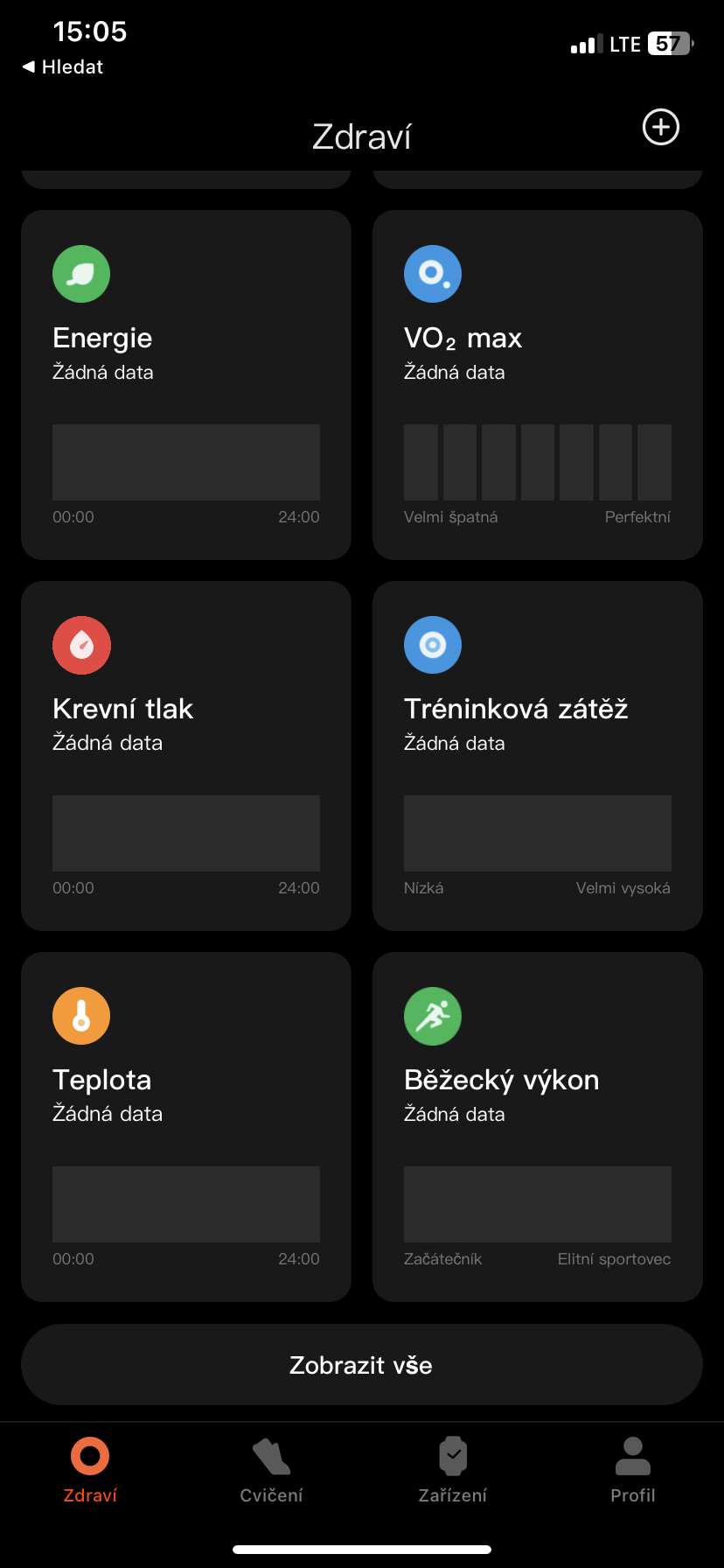The image size is (724, 1568).
Task: View the Krevní tlak card
Action: pyautogui.click(x=186, y=755)
